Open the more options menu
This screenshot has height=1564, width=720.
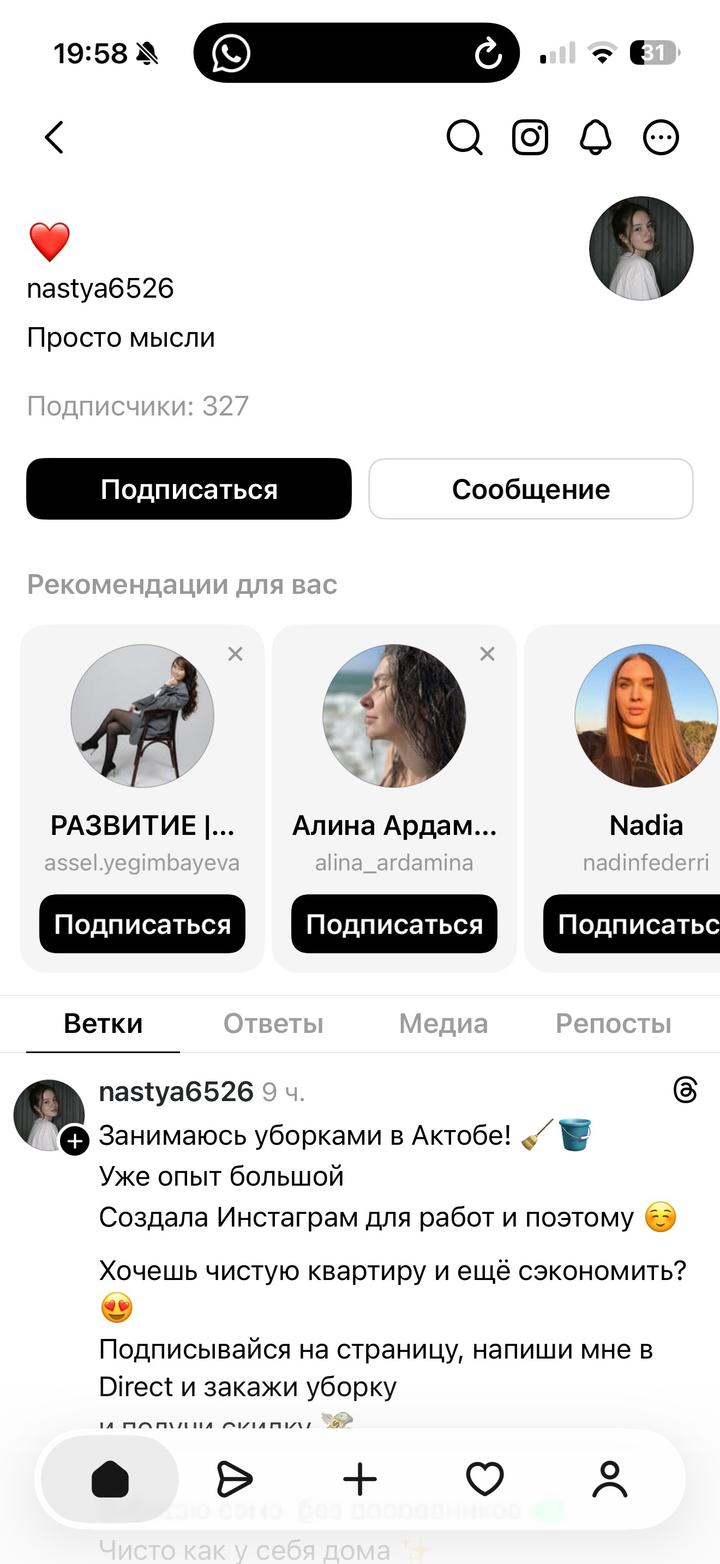pyautogui.click(x=661, y=137)
